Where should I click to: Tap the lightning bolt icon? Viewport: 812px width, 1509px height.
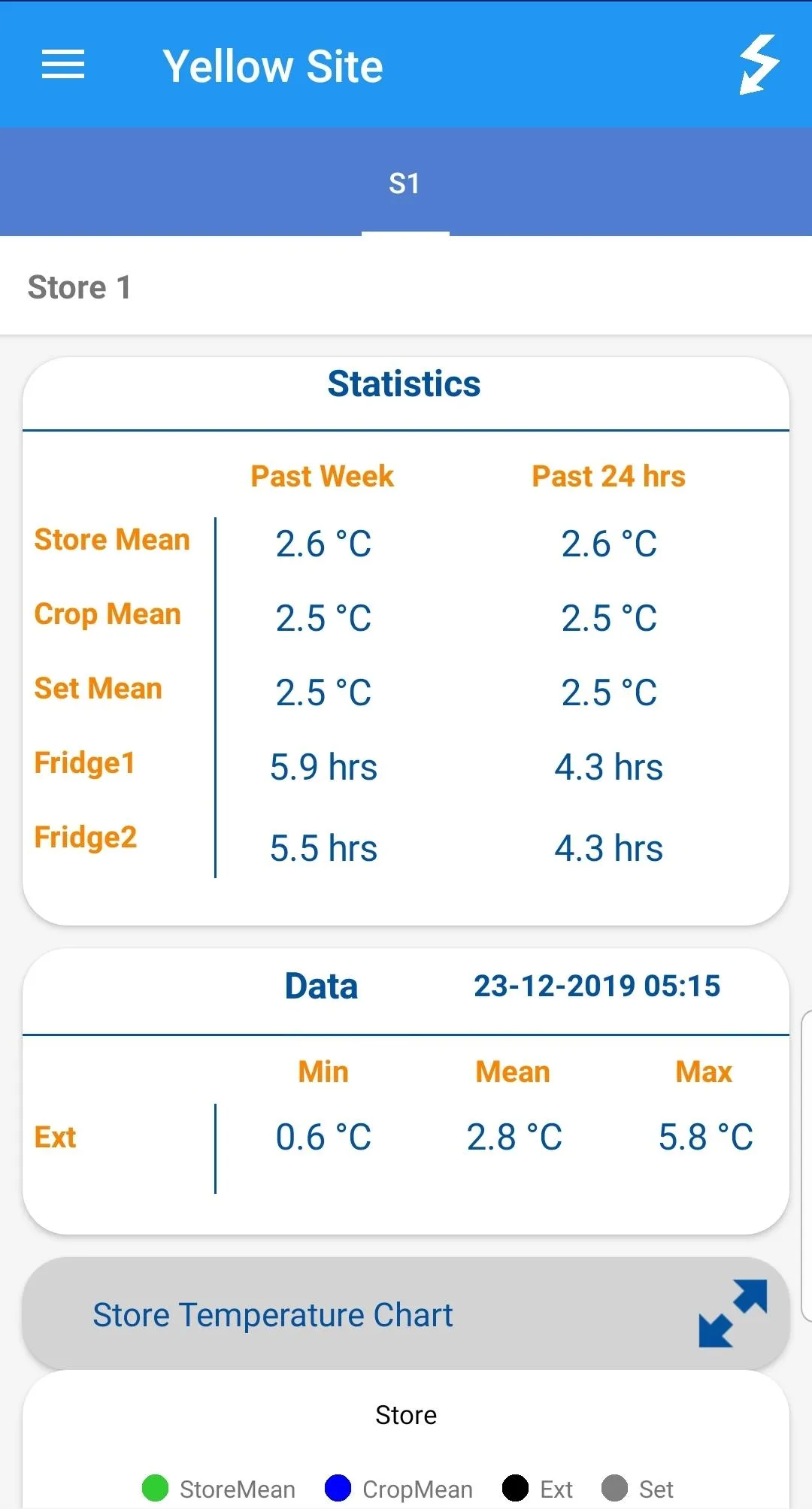[x=759, y=65]
